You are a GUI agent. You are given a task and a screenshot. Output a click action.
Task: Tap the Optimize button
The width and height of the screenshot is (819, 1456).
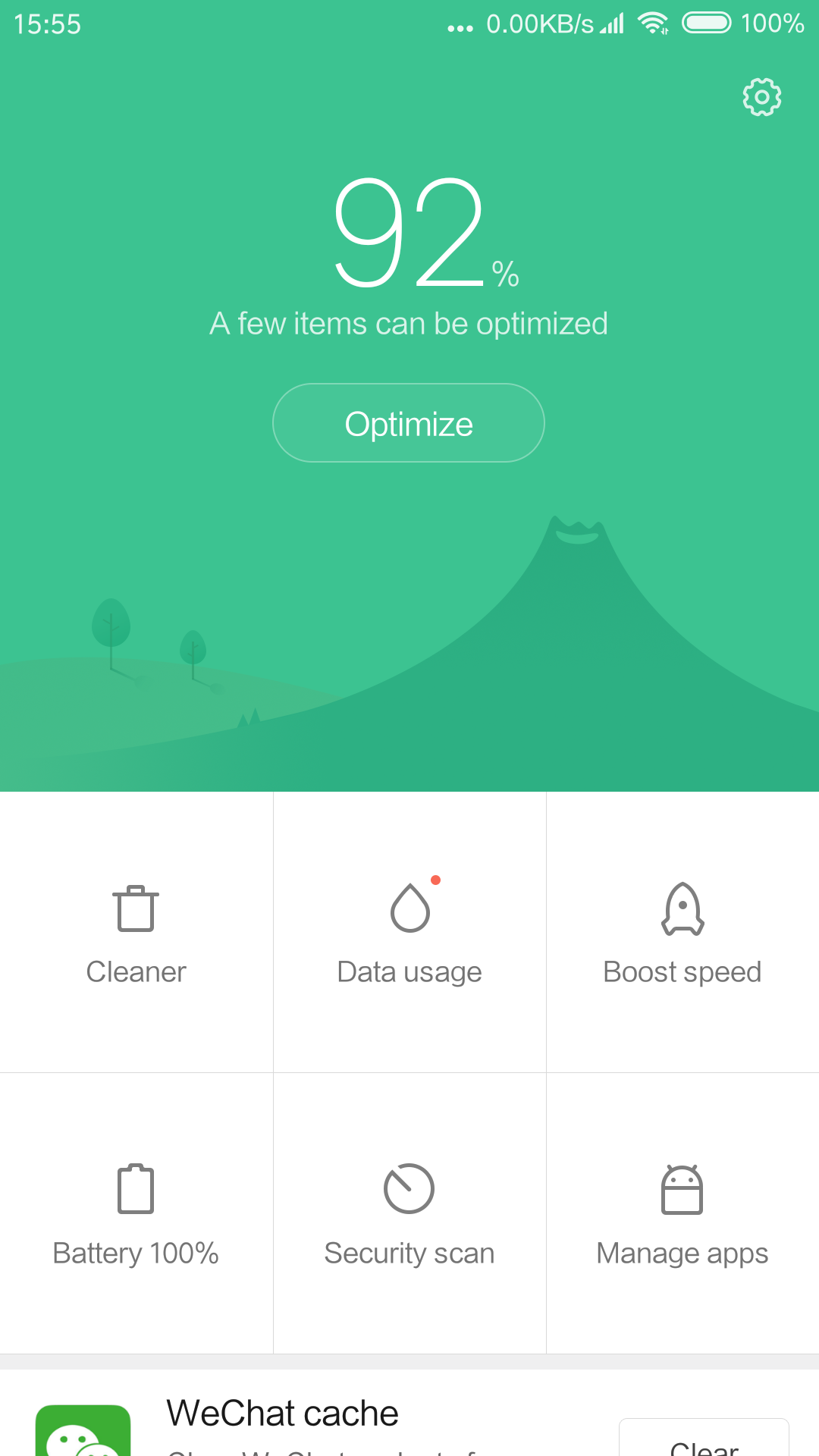click(x=409, y=423)
